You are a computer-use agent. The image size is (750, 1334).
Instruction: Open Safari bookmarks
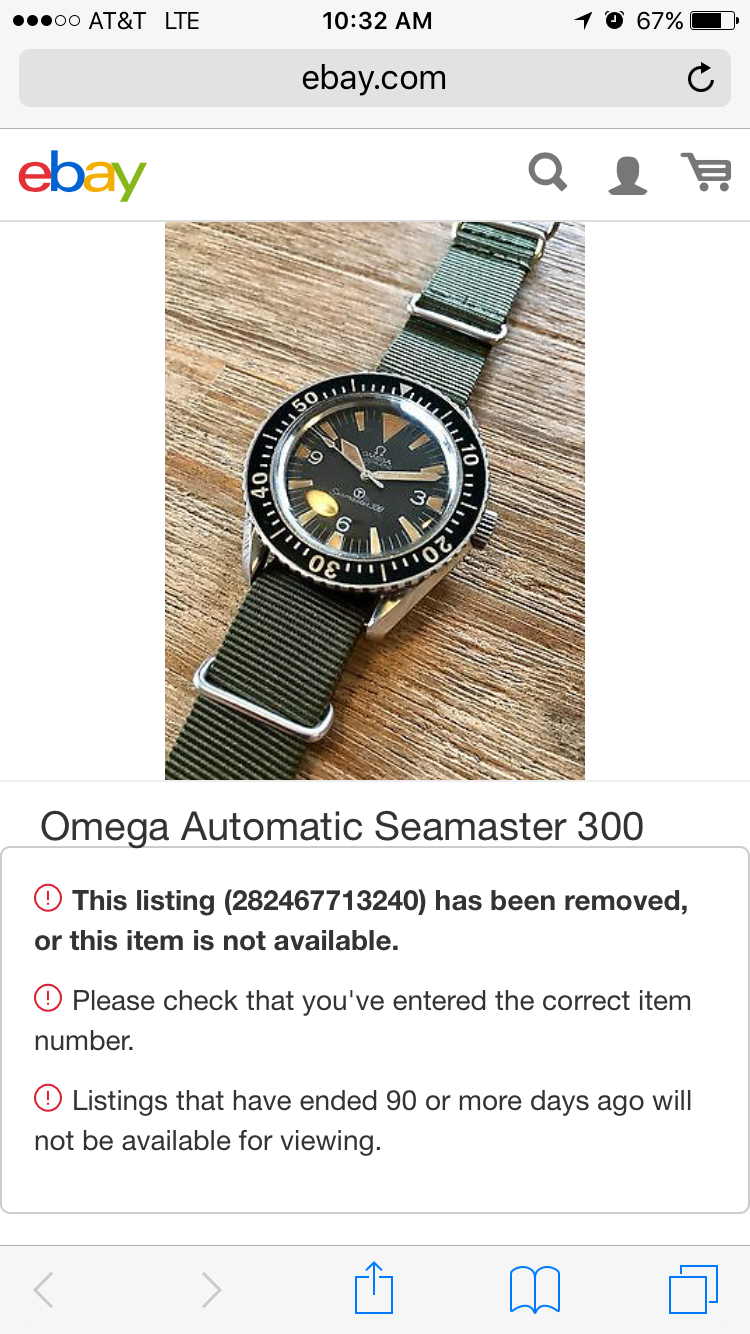point(534,1289)
